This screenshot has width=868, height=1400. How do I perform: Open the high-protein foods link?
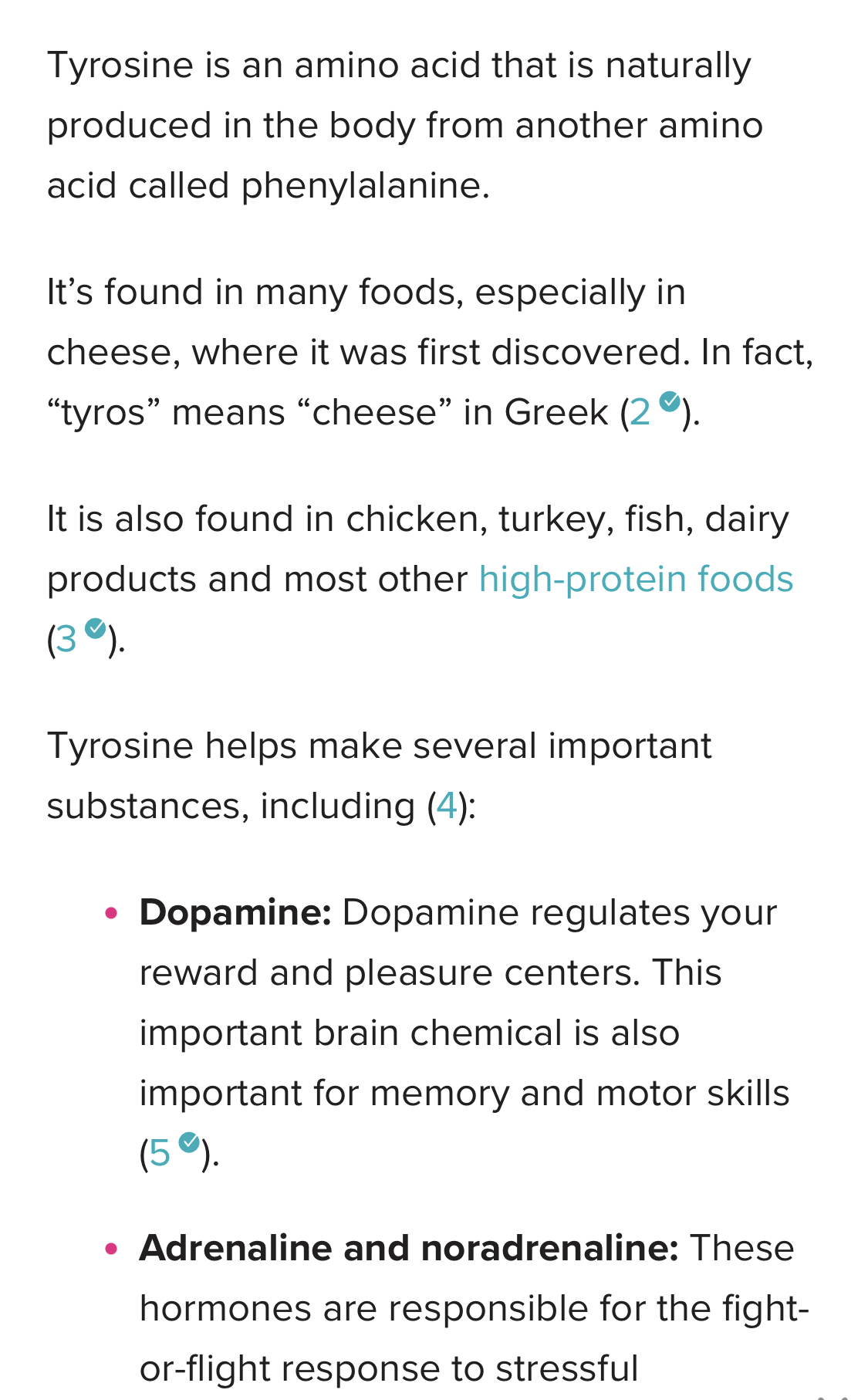636,579
